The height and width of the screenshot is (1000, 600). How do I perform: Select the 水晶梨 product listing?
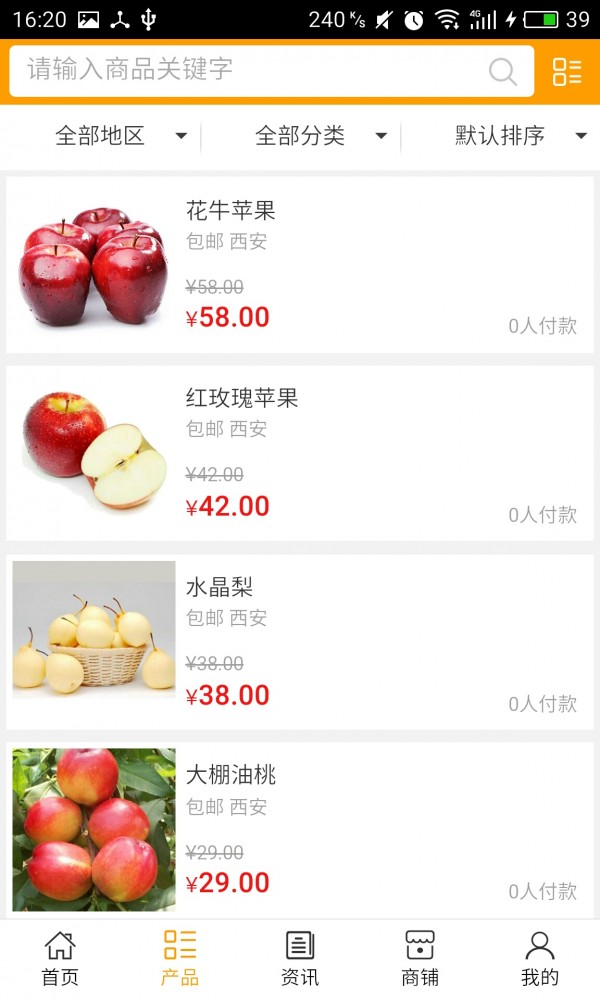tap(300, 642)
